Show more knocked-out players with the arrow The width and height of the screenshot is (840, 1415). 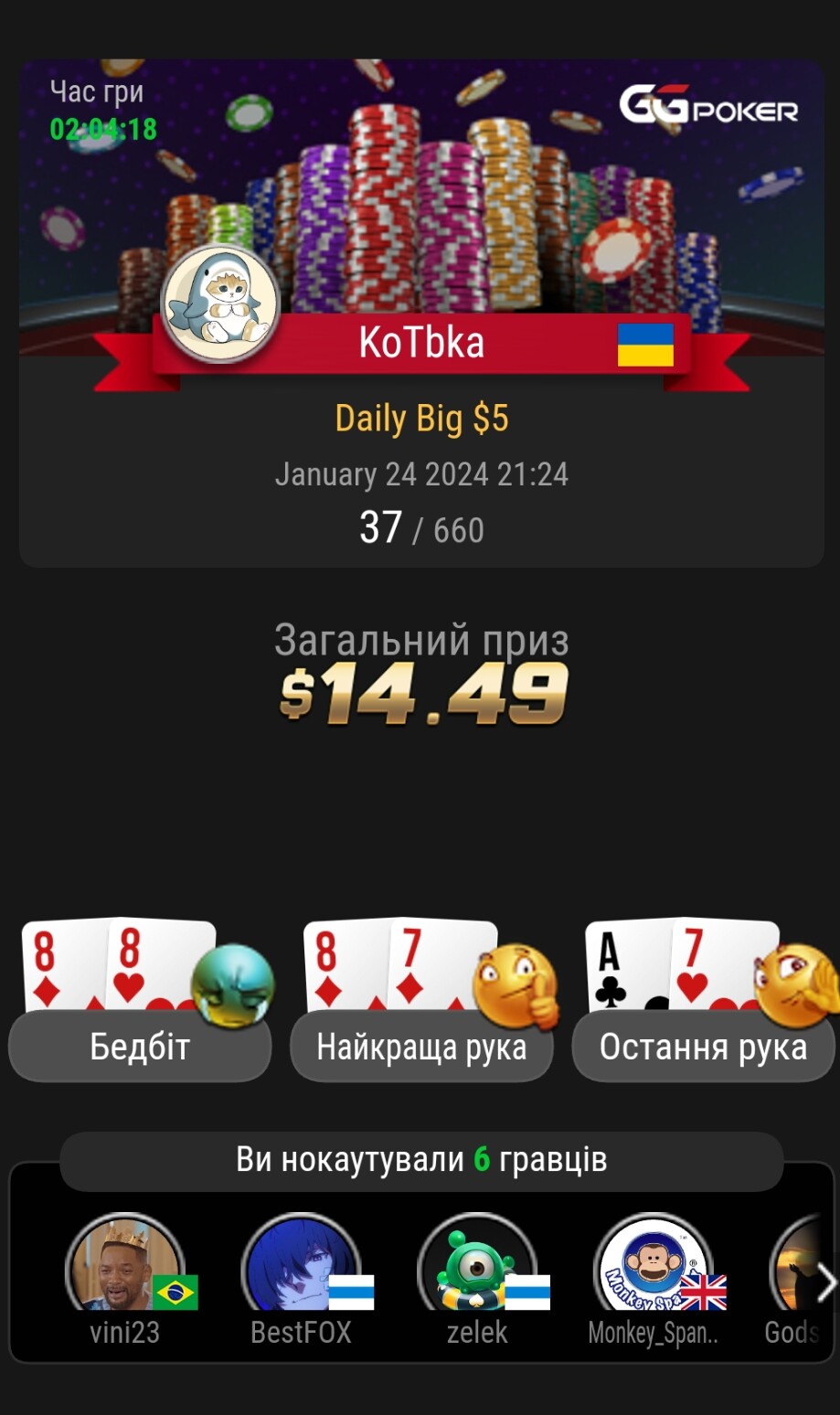[825, 1282]
